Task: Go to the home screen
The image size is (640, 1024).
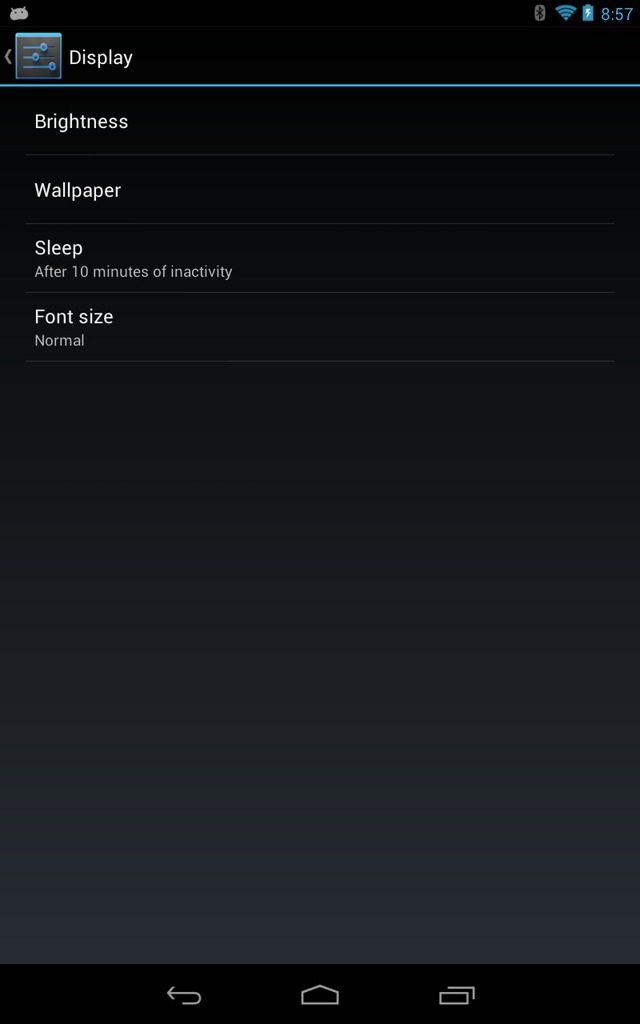Action: [320, 995]
